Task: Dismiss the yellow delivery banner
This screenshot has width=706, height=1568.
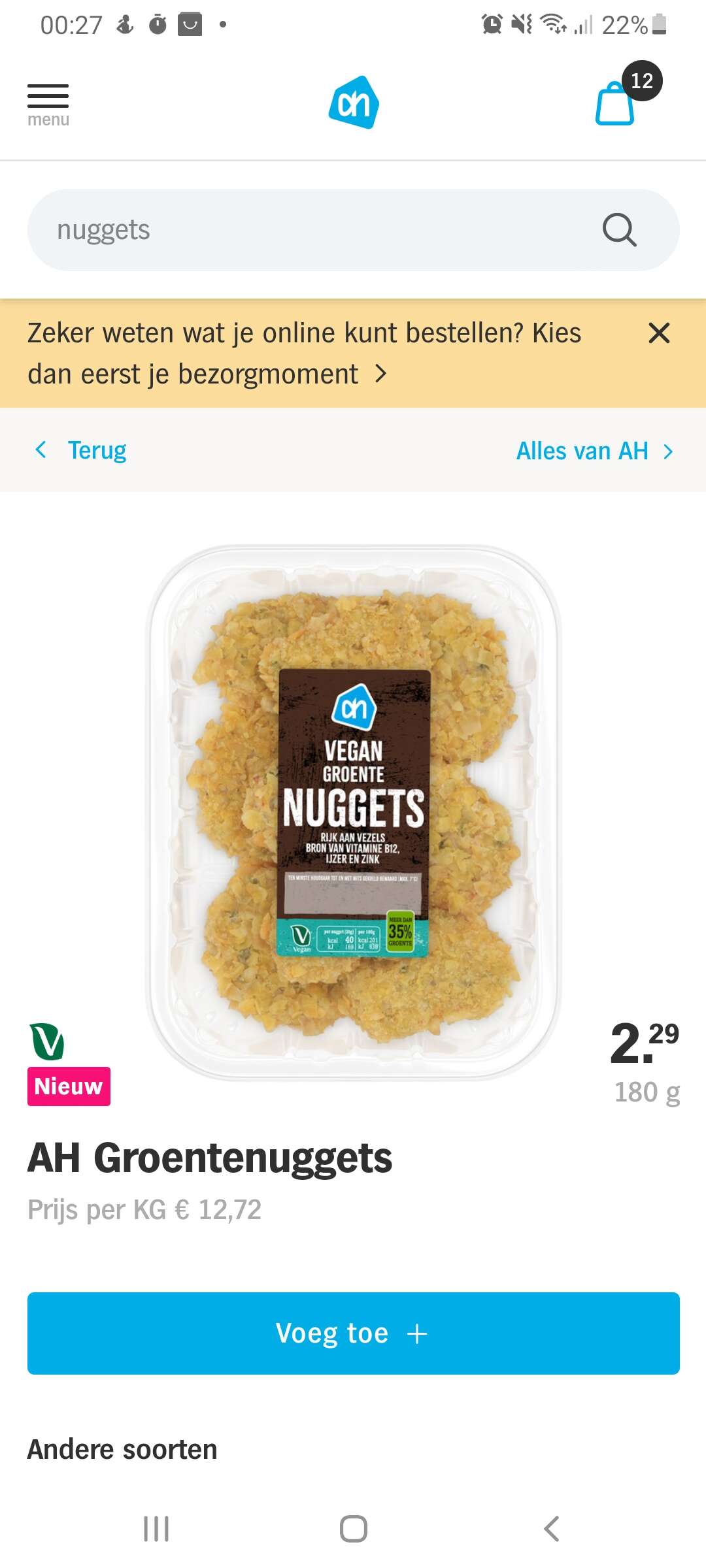Action: point(659,333)
